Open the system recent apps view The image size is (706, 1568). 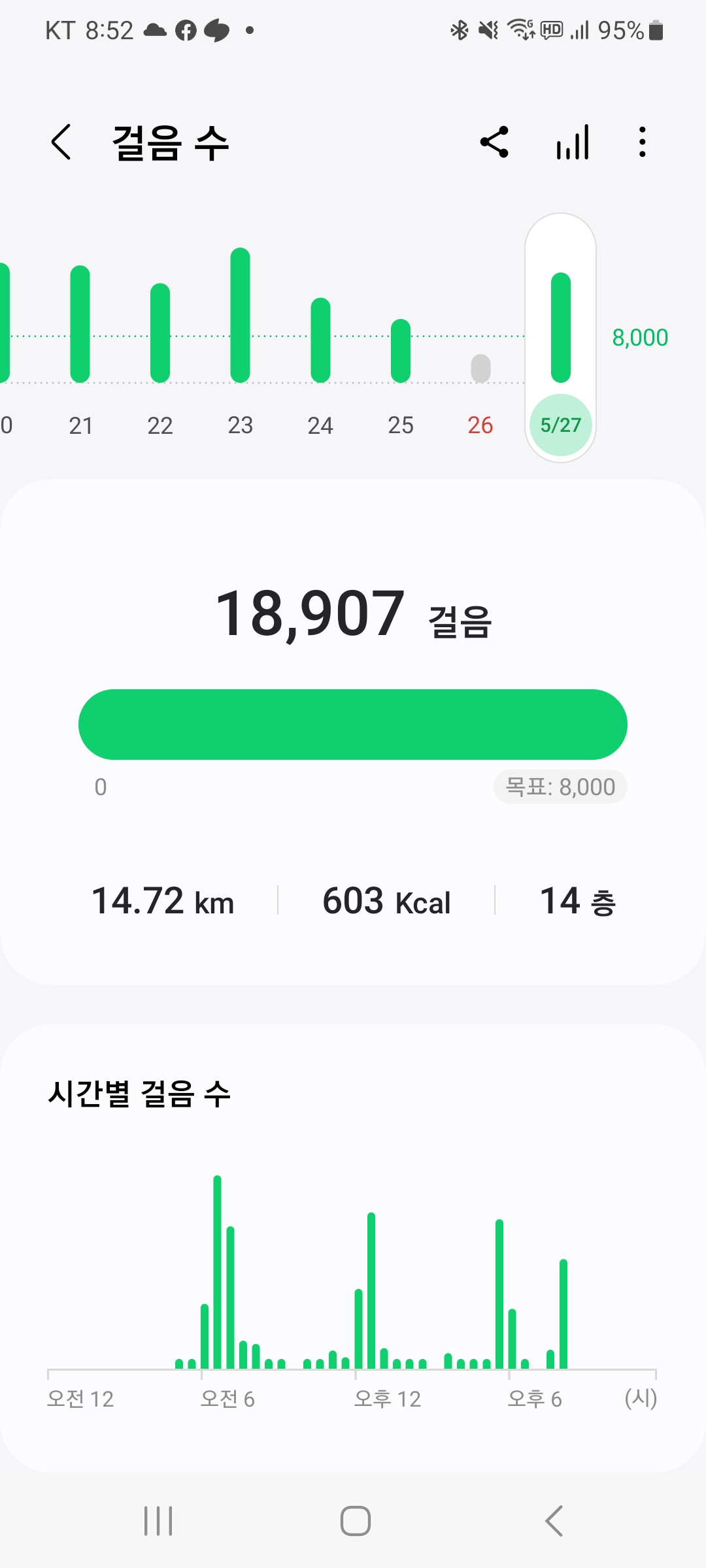coord(158,1521)
